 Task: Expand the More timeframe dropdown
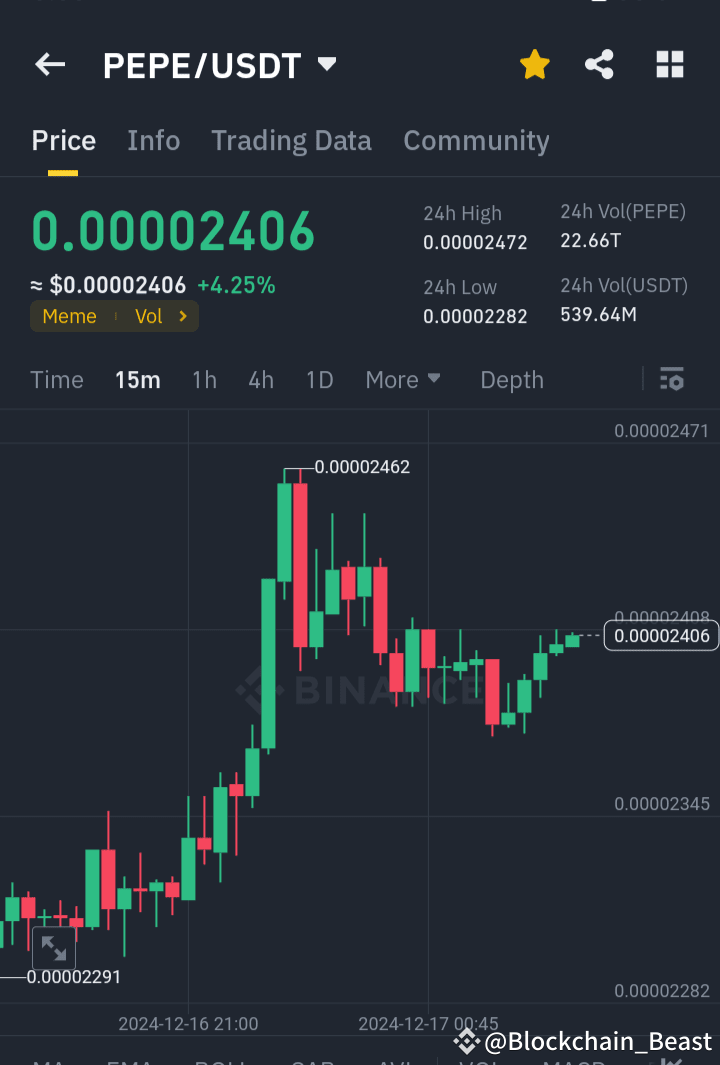click(x=402, y=380)
